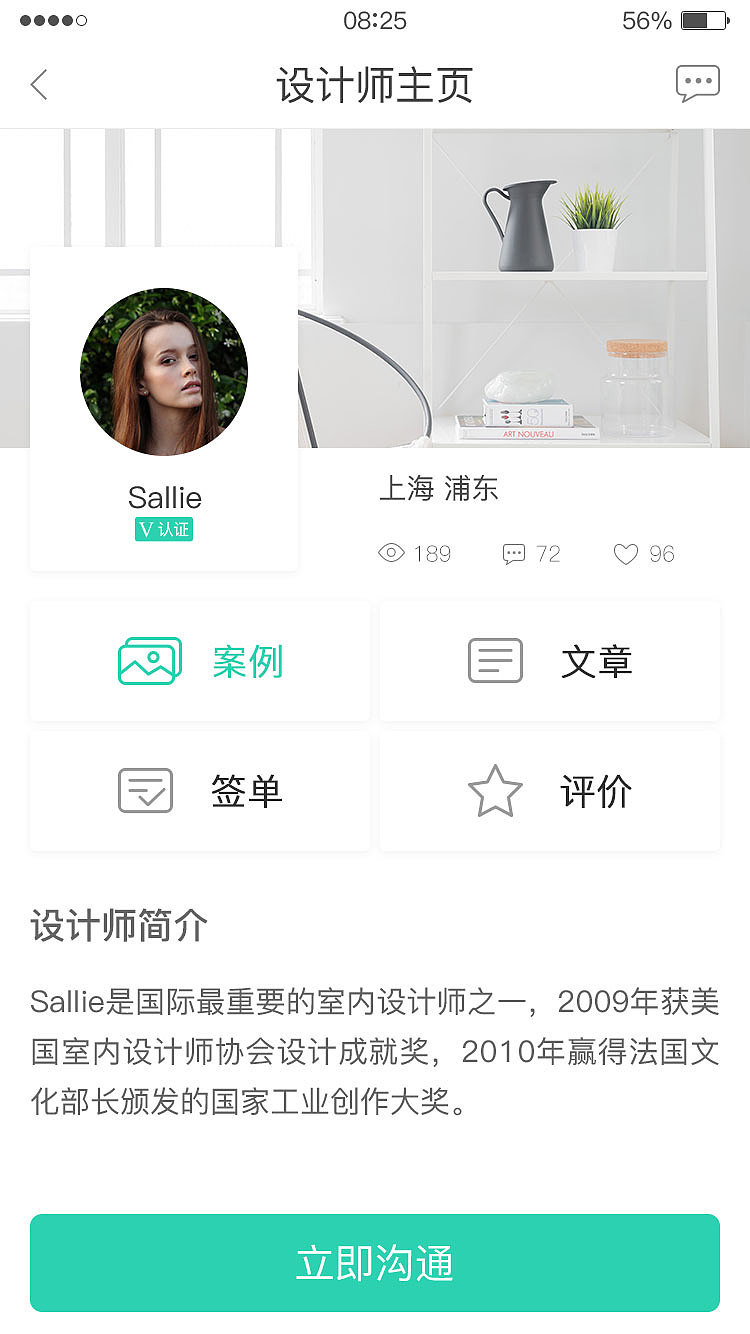The height and width of the screenshot is (1334, 750).
Task: Expand details for location 上海 浦东
Action: pyautogui.click(x=439, y=489)
